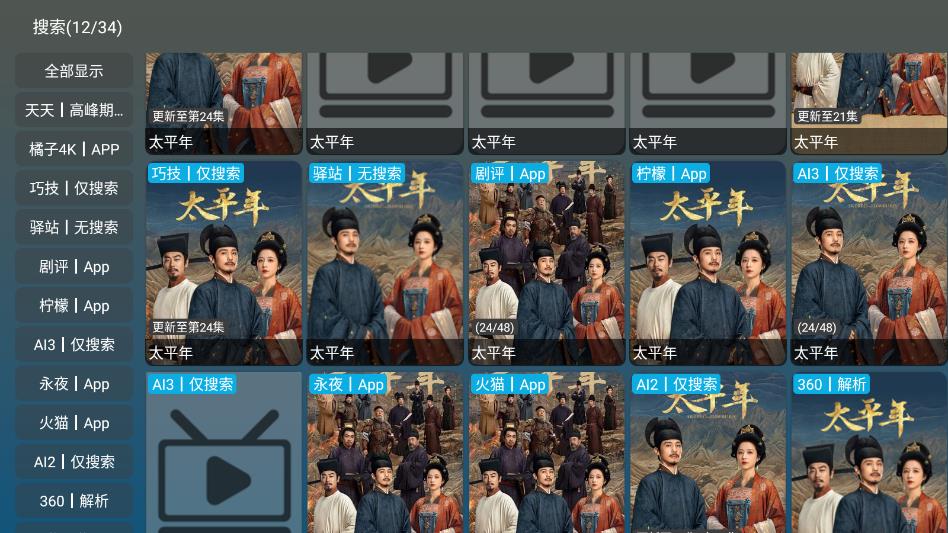Select 巧技 | 仅搜索 in the sidebar

[x=74, y=188]
